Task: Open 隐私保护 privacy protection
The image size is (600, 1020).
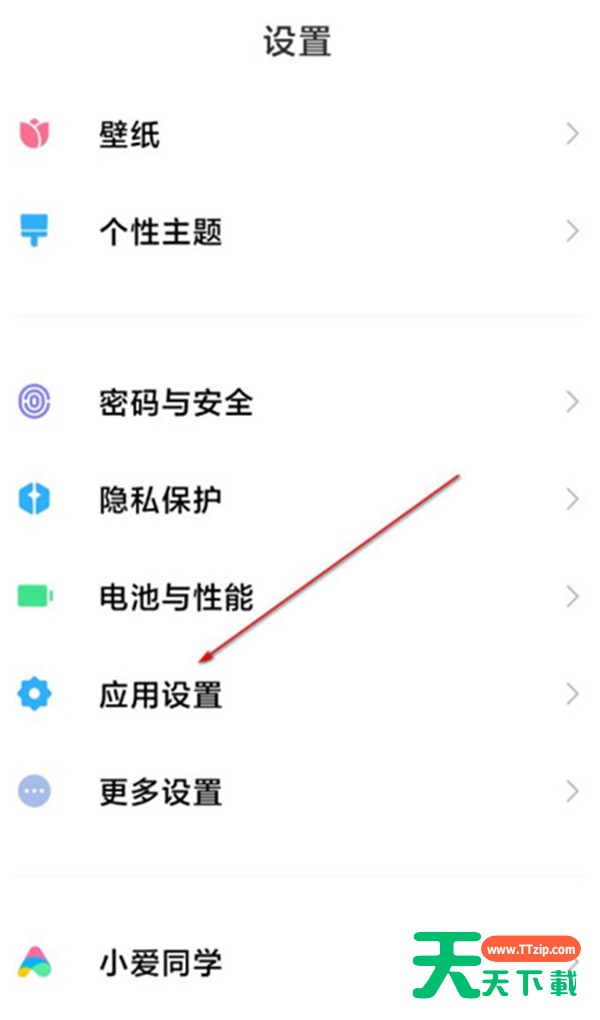Action: click(299, 500)
